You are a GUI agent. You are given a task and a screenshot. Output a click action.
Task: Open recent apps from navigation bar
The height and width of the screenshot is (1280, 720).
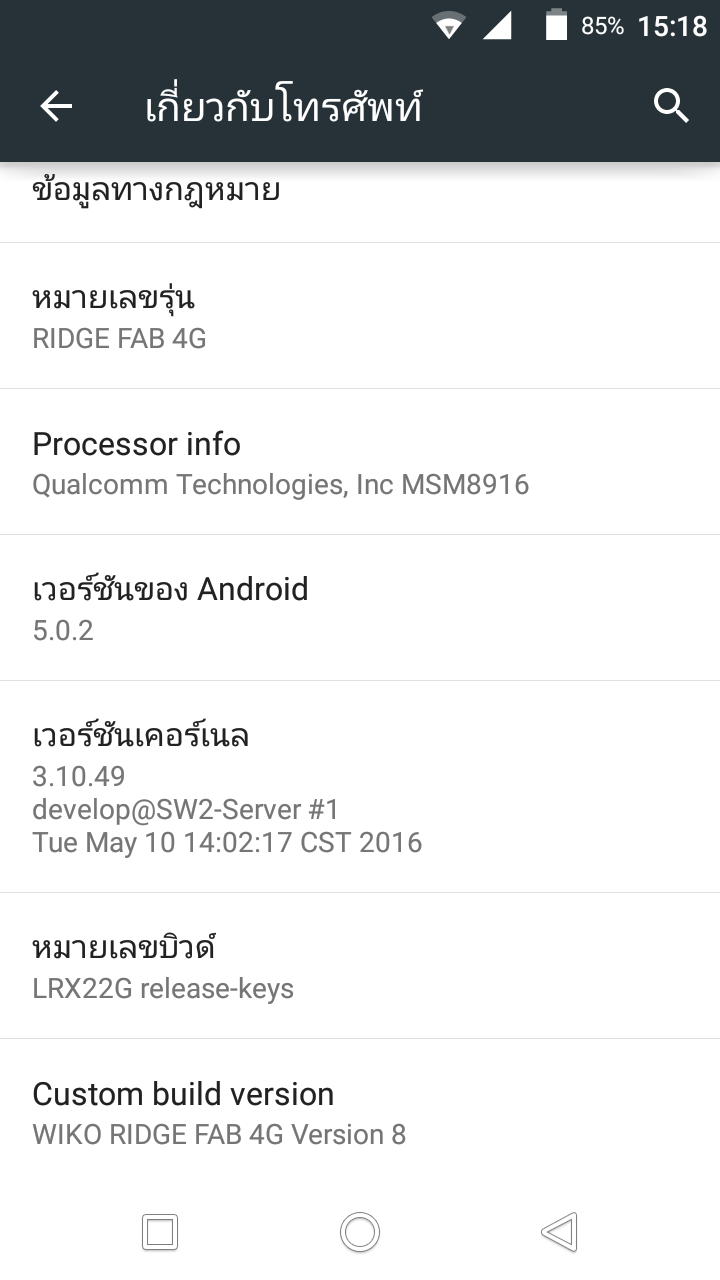160,1232
